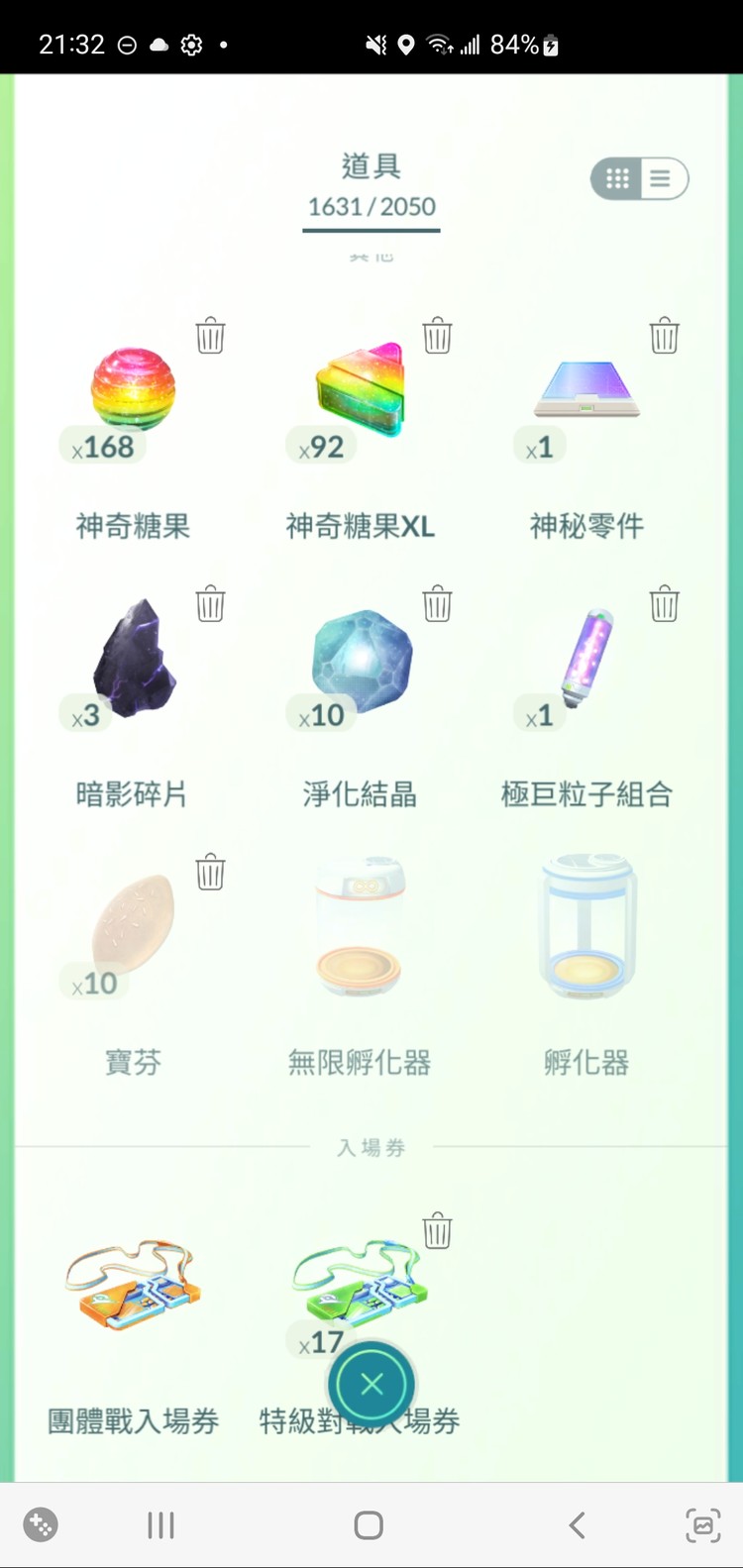Select the 寶芬 Poffin item

click(132, 926)
